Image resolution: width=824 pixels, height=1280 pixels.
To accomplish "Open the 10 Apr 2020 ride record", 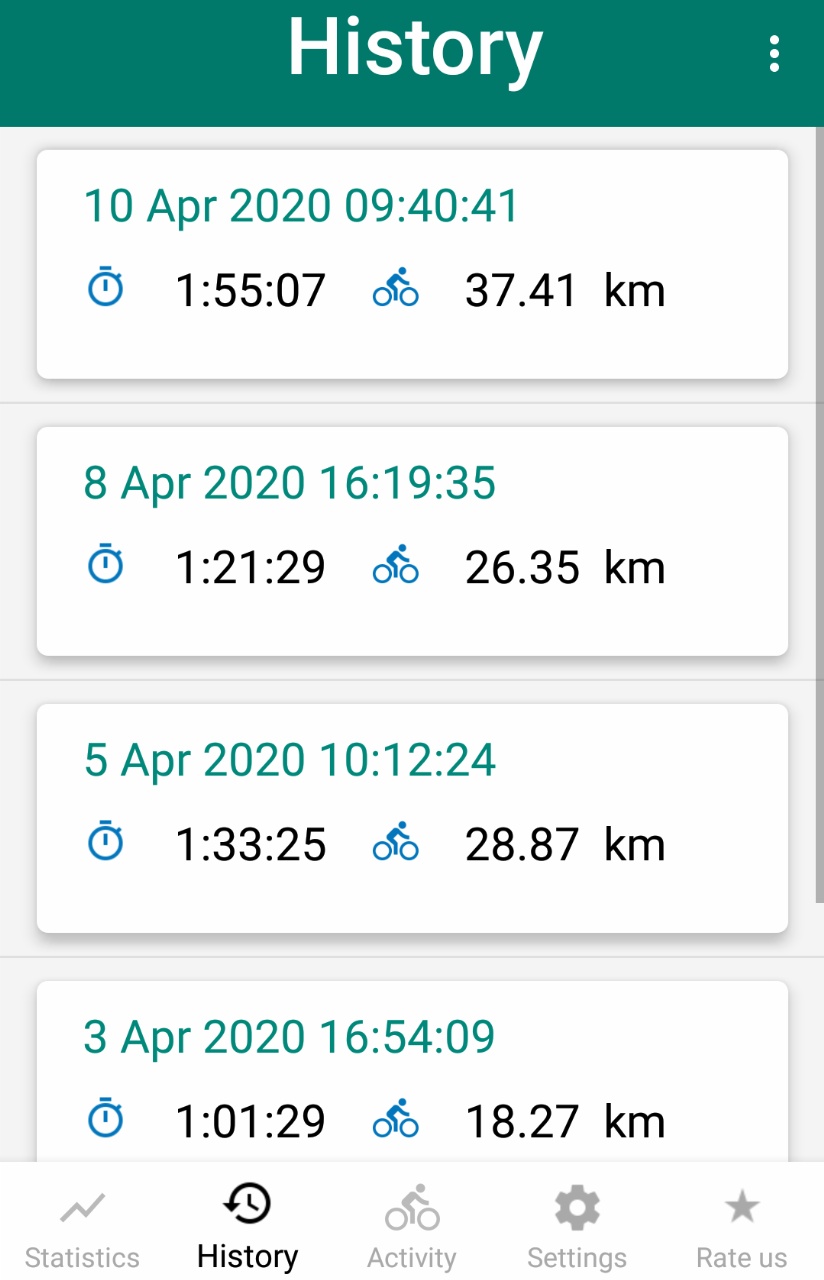I will coord(412,264).
